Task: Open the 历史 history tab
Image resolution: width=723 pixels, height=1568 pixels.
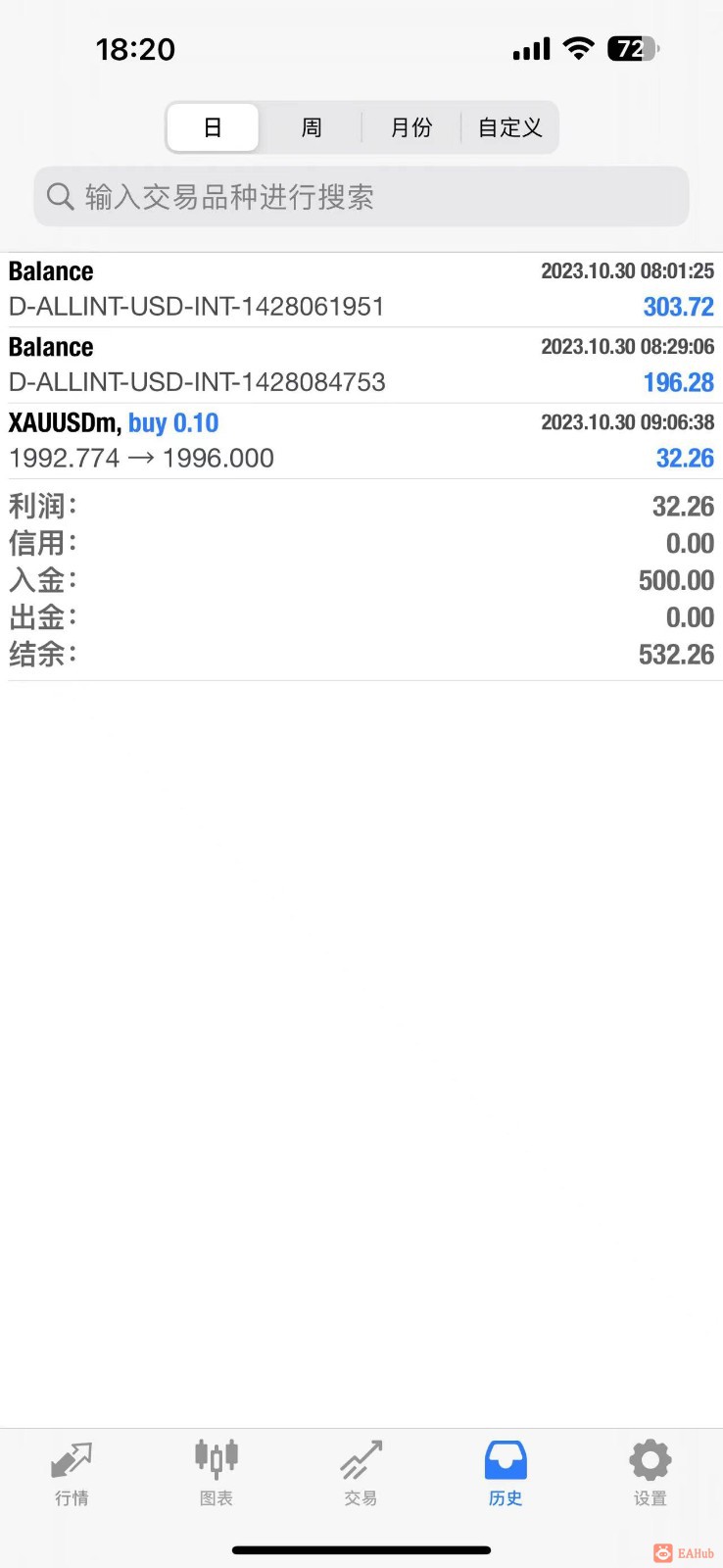Action: 506,1472
